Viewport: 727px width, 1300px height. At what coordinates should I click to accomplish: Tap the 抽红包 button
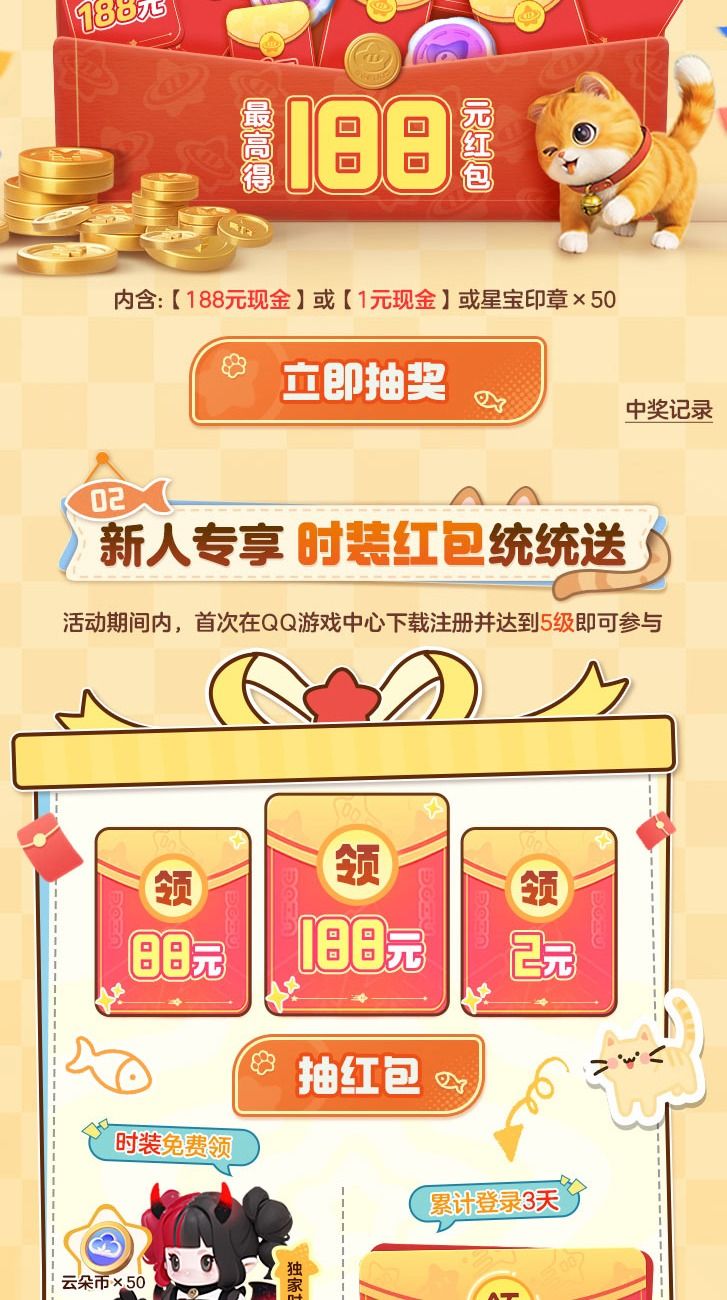pos(358,1075)
